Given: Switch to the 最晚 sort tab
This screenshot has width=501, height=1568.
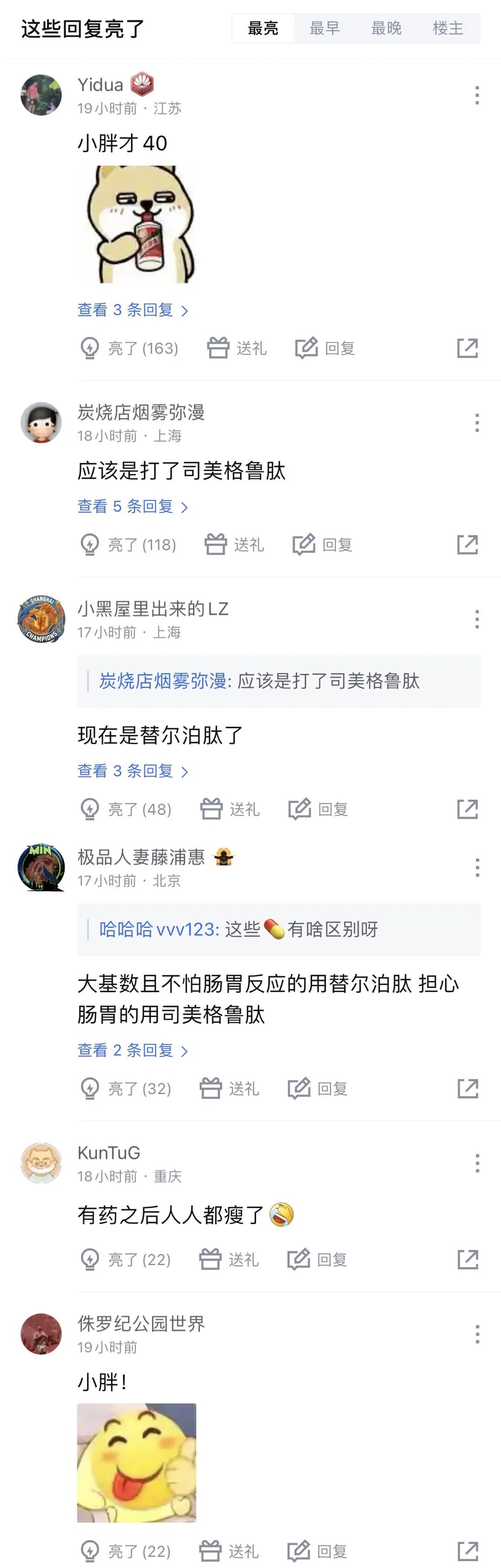Looking at the screenshot, I should [386, 28].
